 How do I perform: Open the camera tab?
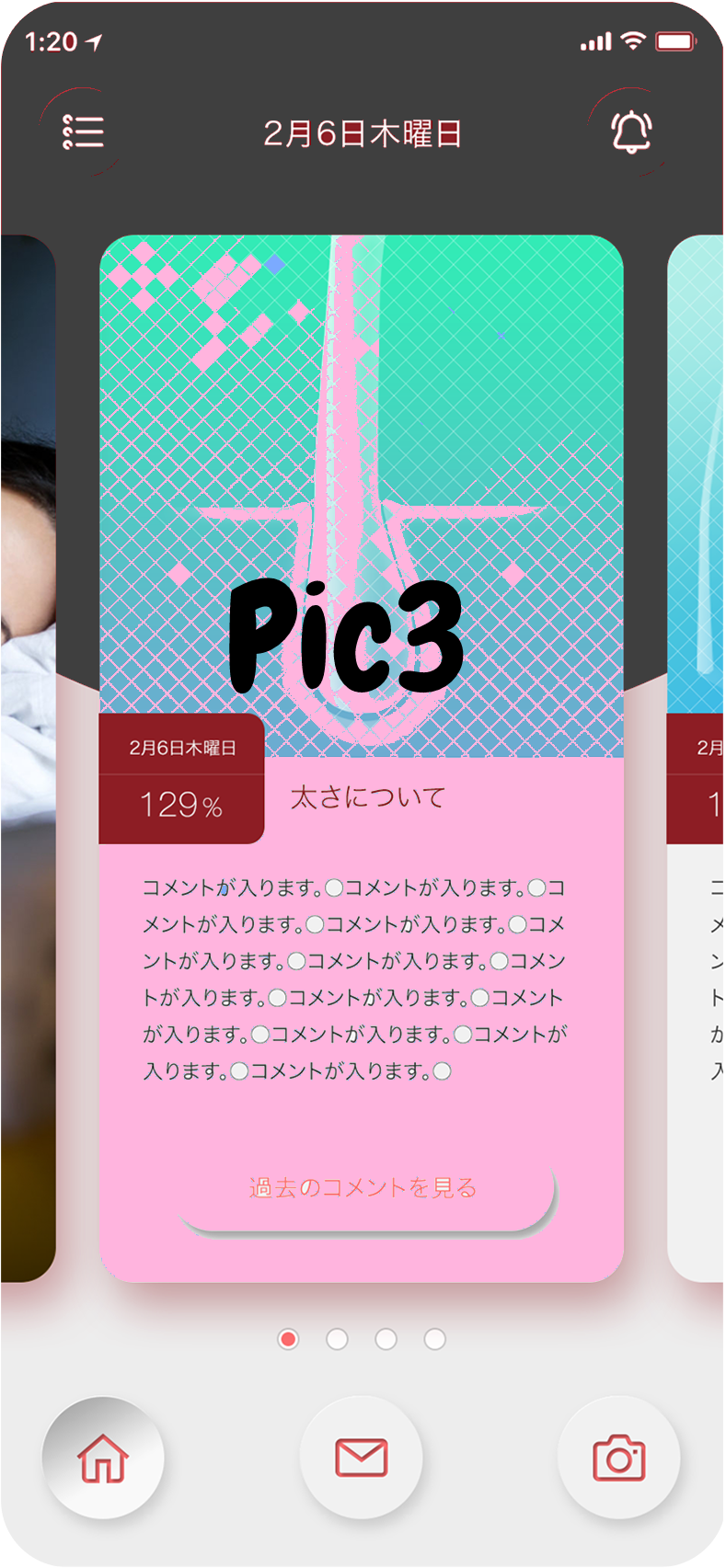pos(618,1458)
